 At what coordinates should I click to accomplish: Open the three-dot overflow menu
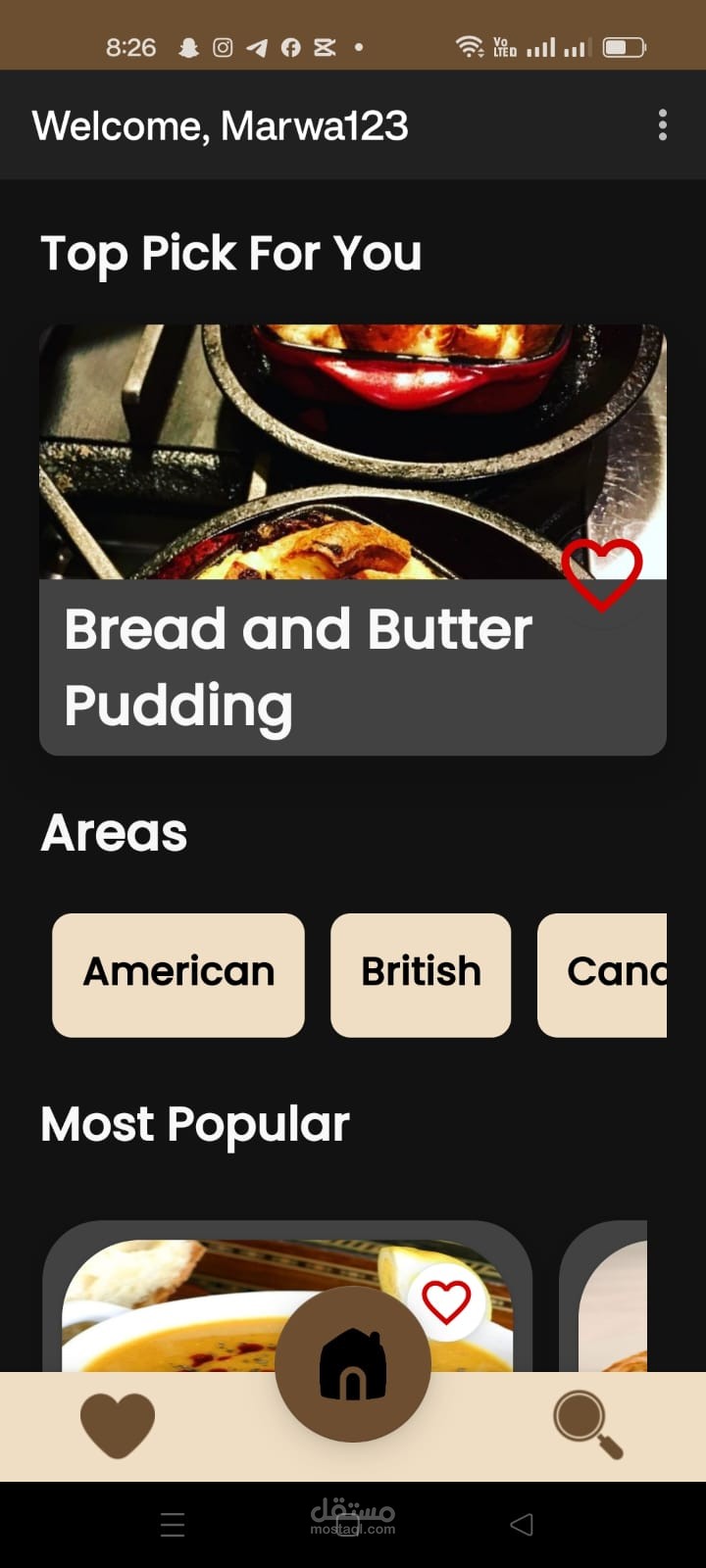coord(663,125)
